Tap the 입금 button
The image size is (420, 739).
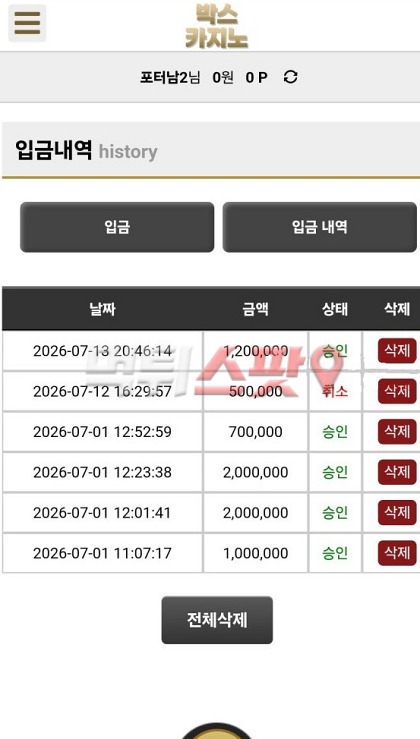[117, 227]
